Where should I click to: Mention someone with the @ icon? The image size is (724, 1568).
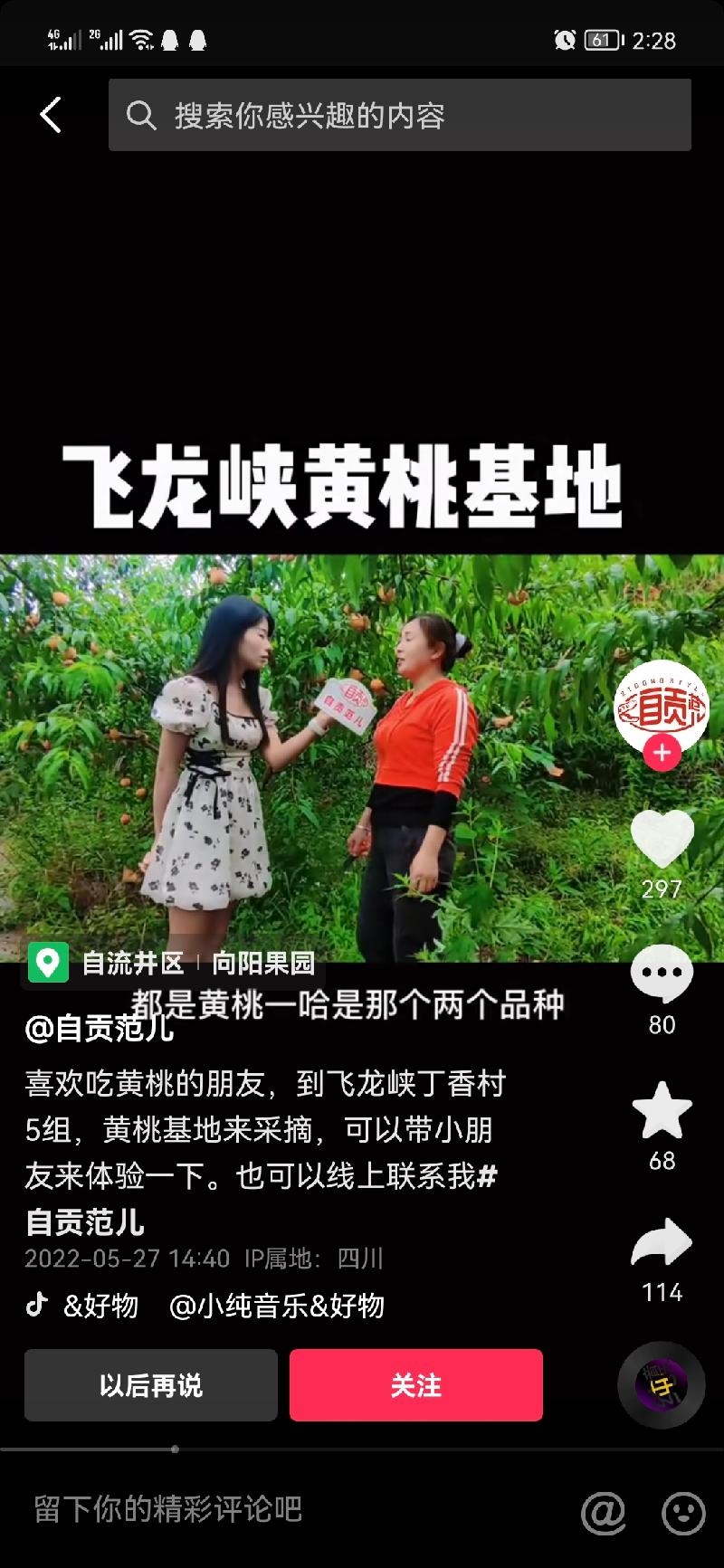(604, 1511)
